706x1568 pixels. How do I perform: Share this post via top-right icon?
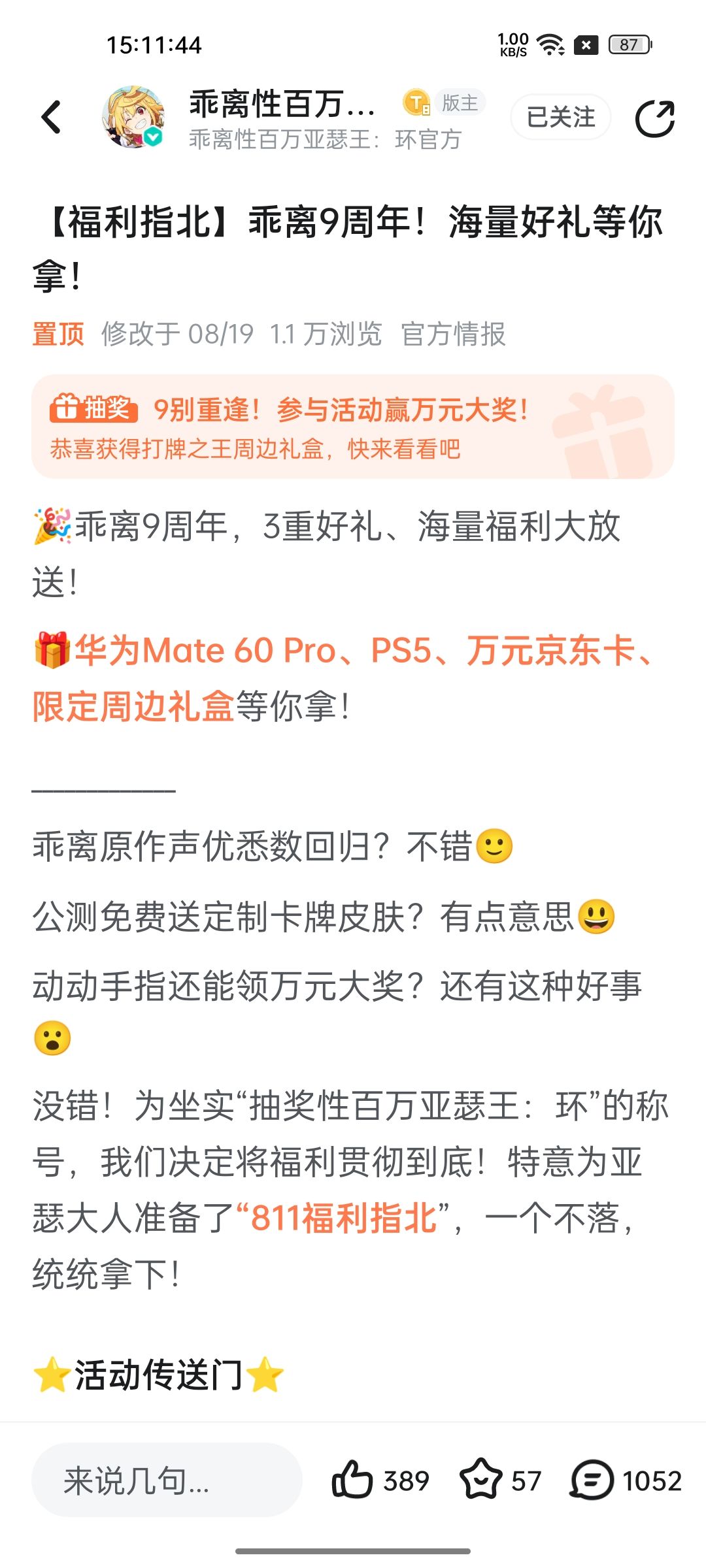(x=655, y=118)
